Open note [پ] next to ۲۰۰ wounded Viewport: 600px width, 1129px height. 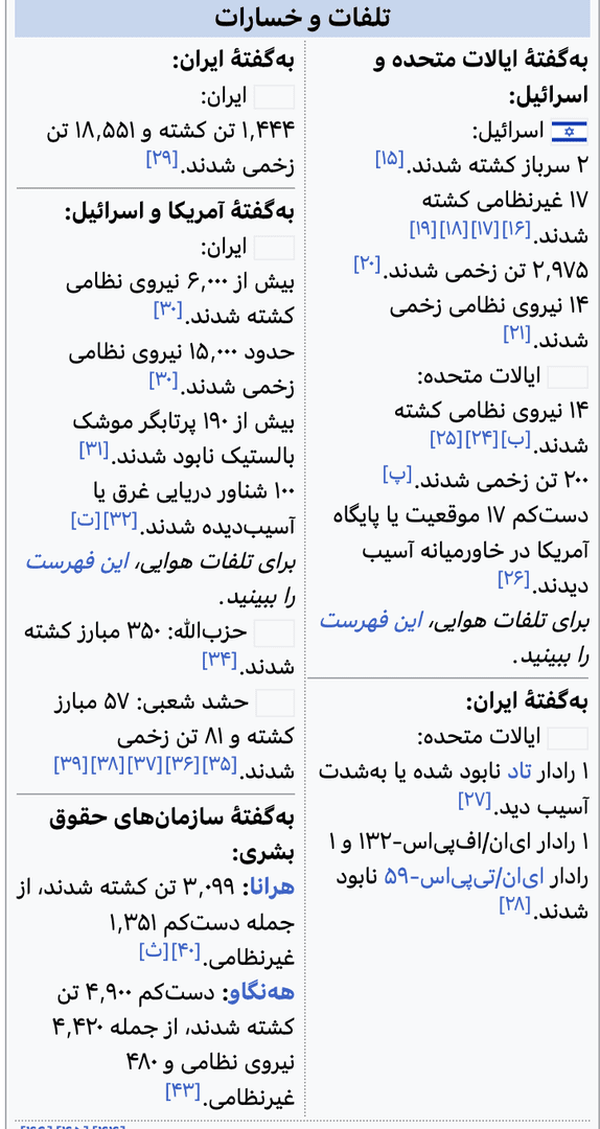397,474
